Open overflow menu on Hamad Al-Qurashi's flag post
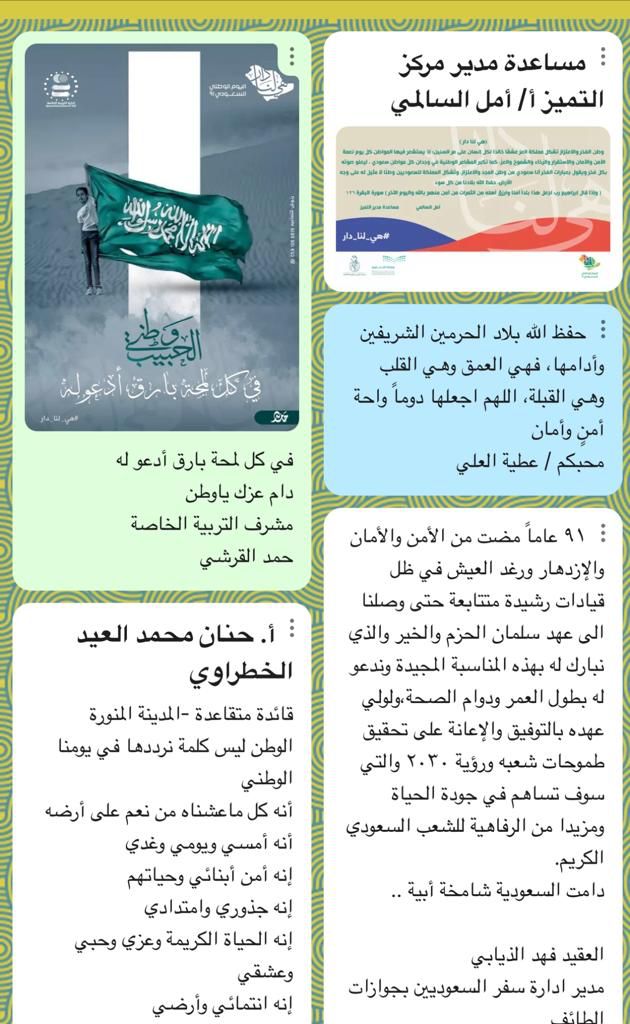The height and width of the screenshot is (1024, 630). click(292, 56)
